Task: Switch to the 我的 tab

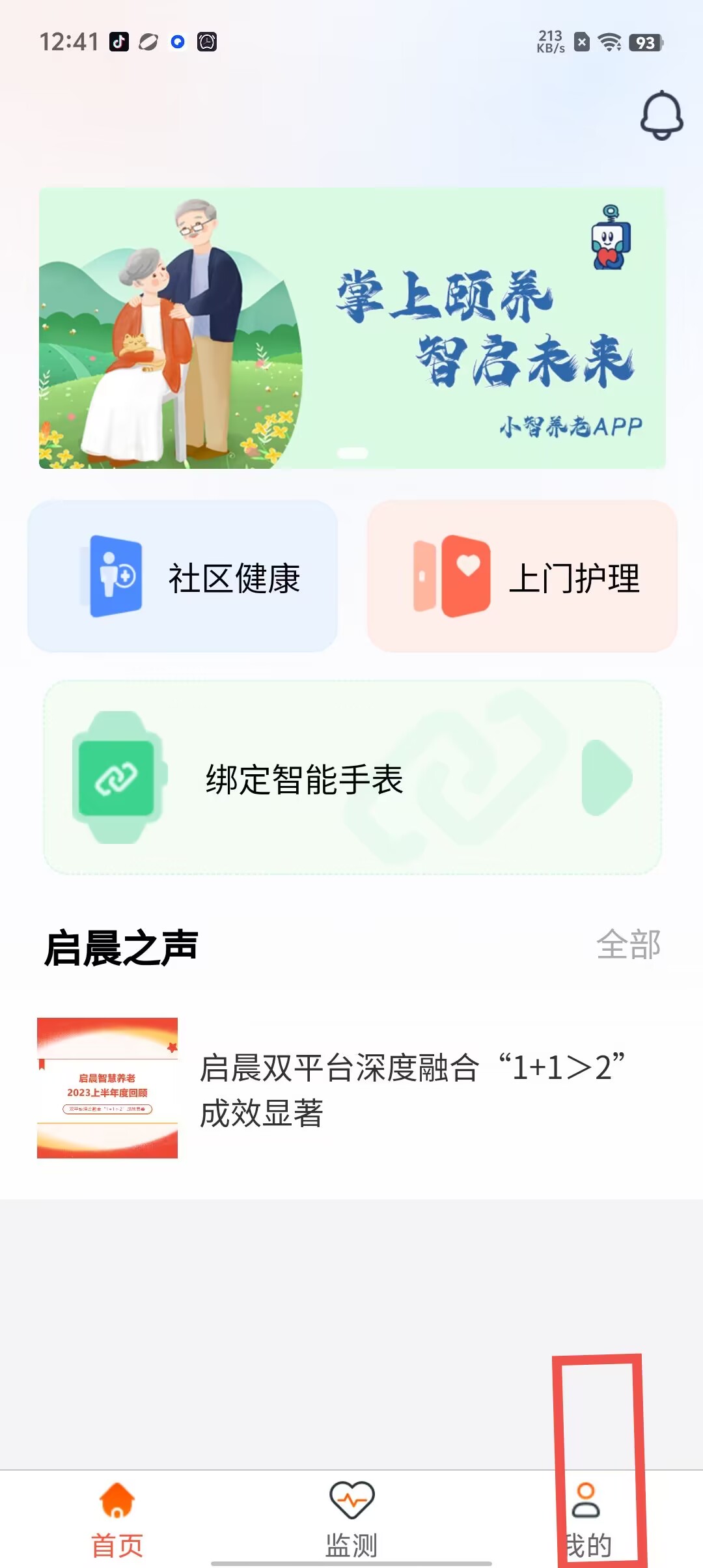Action: pyautogui.click(x=587, y=1519)
